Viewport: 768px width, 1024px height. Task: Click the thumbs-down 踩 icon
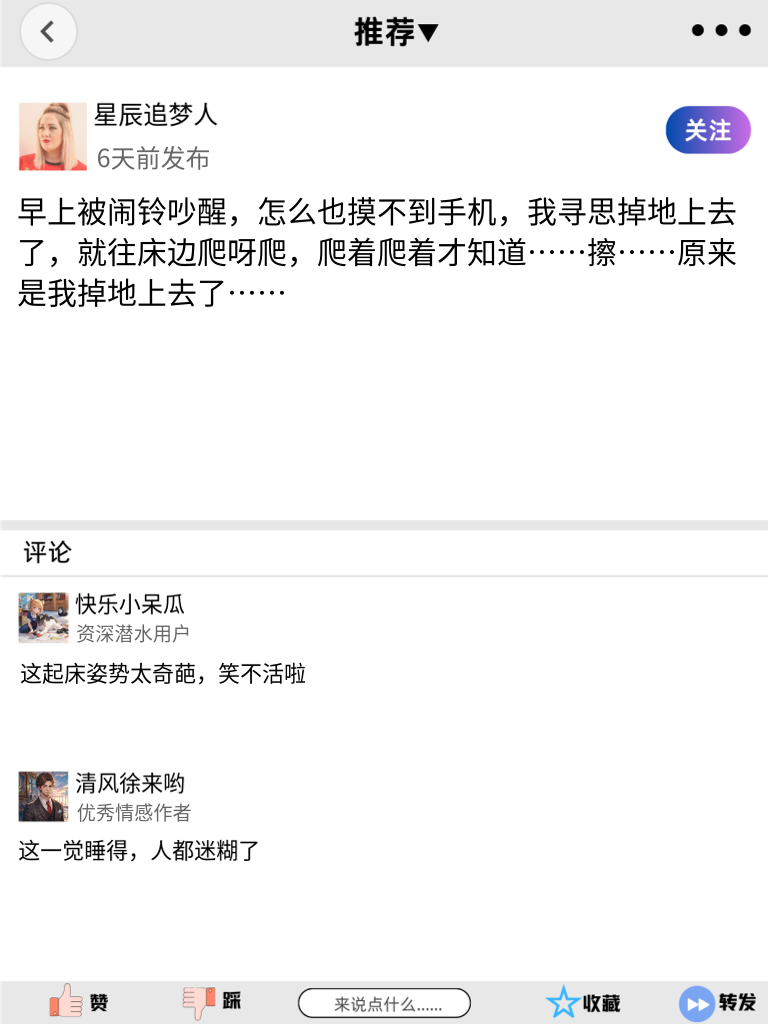click(x=197, y=1001)
